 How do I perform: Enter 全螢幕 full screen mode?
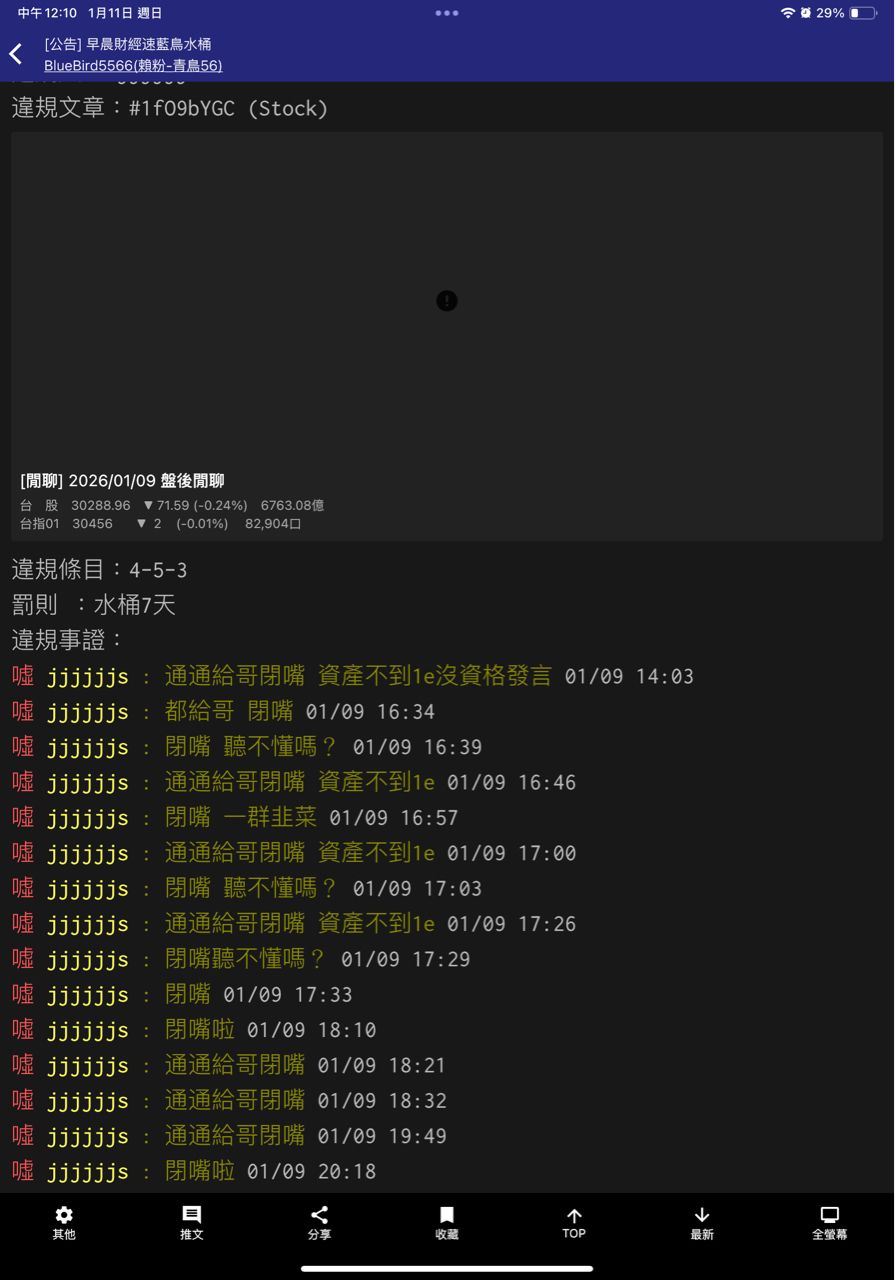(x=829, y=1222)
